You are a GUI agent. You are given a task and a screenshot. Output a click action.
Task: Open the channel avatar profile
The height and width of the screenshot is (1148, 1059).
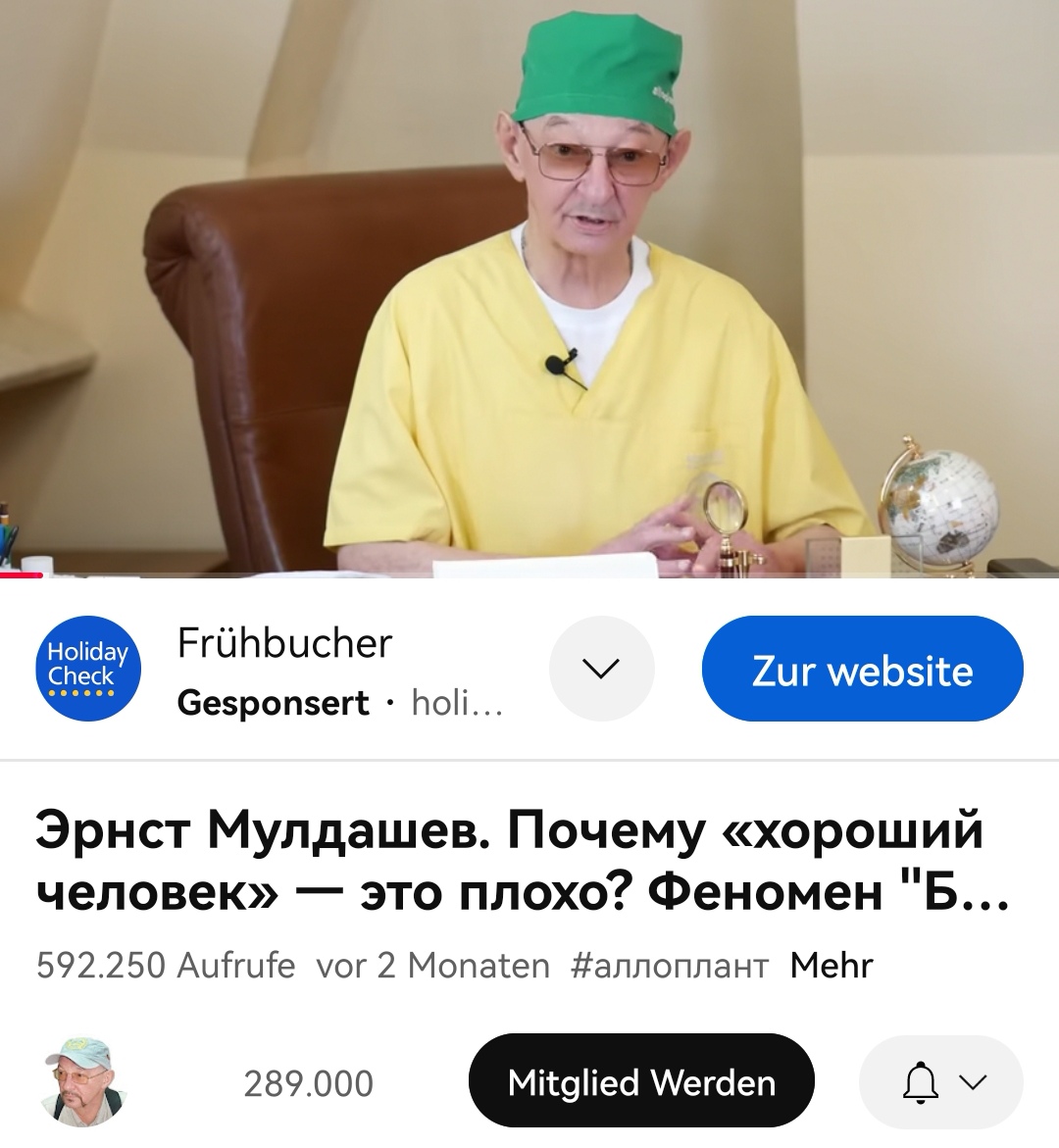(86, 1082)
